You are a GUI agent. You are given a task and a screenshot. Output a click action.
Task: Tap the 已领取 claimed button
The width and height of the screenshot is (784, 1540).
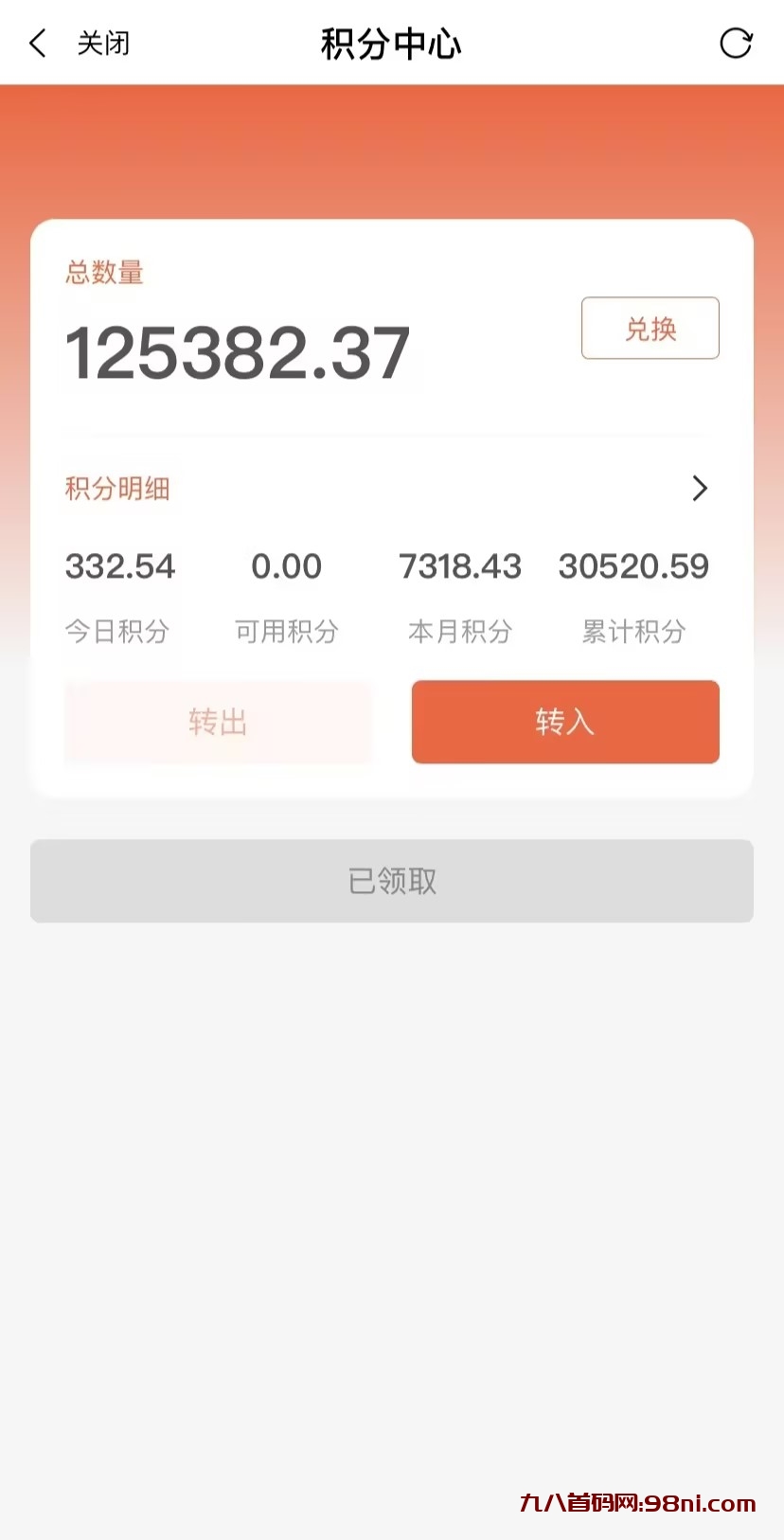392,881
